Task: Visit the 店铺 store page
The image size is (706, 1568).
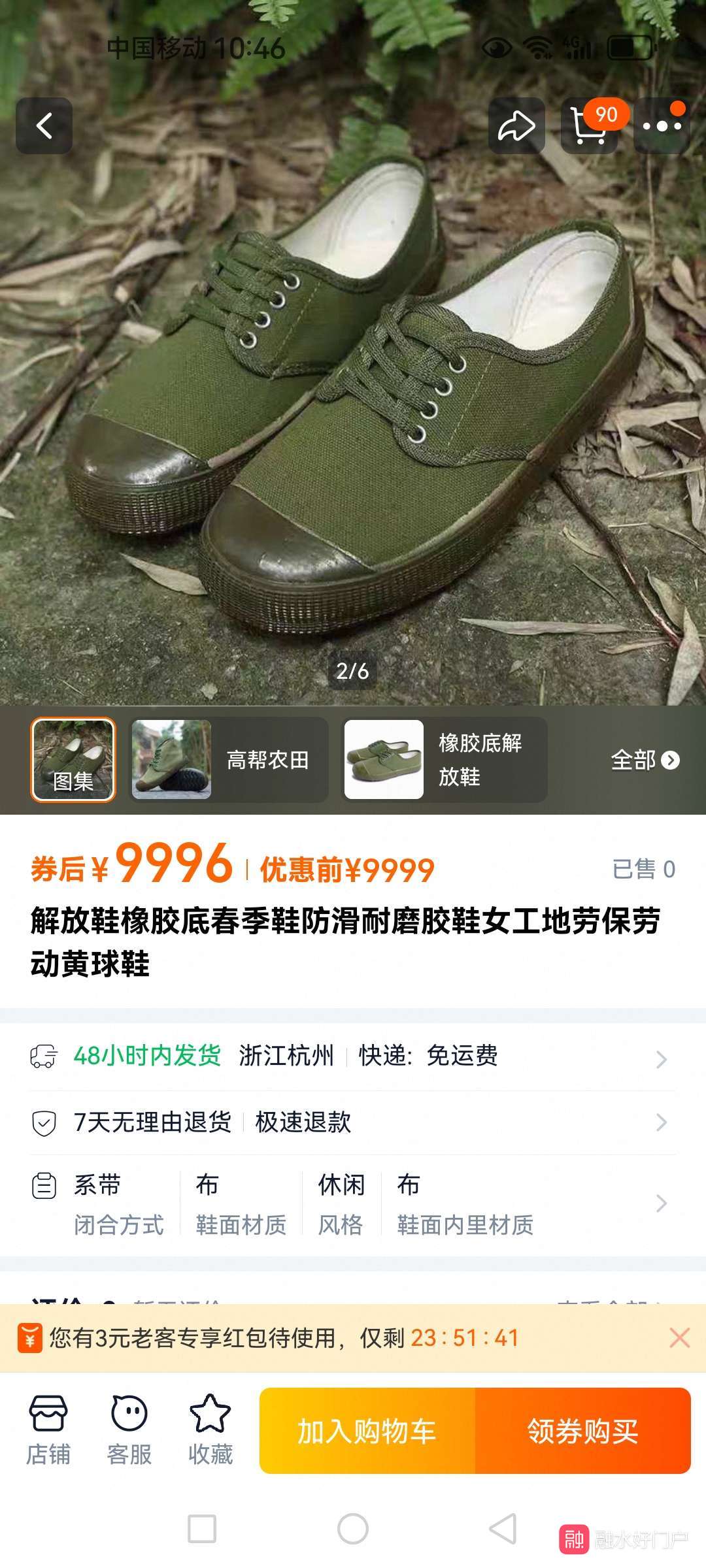Action: (48, 1429)
